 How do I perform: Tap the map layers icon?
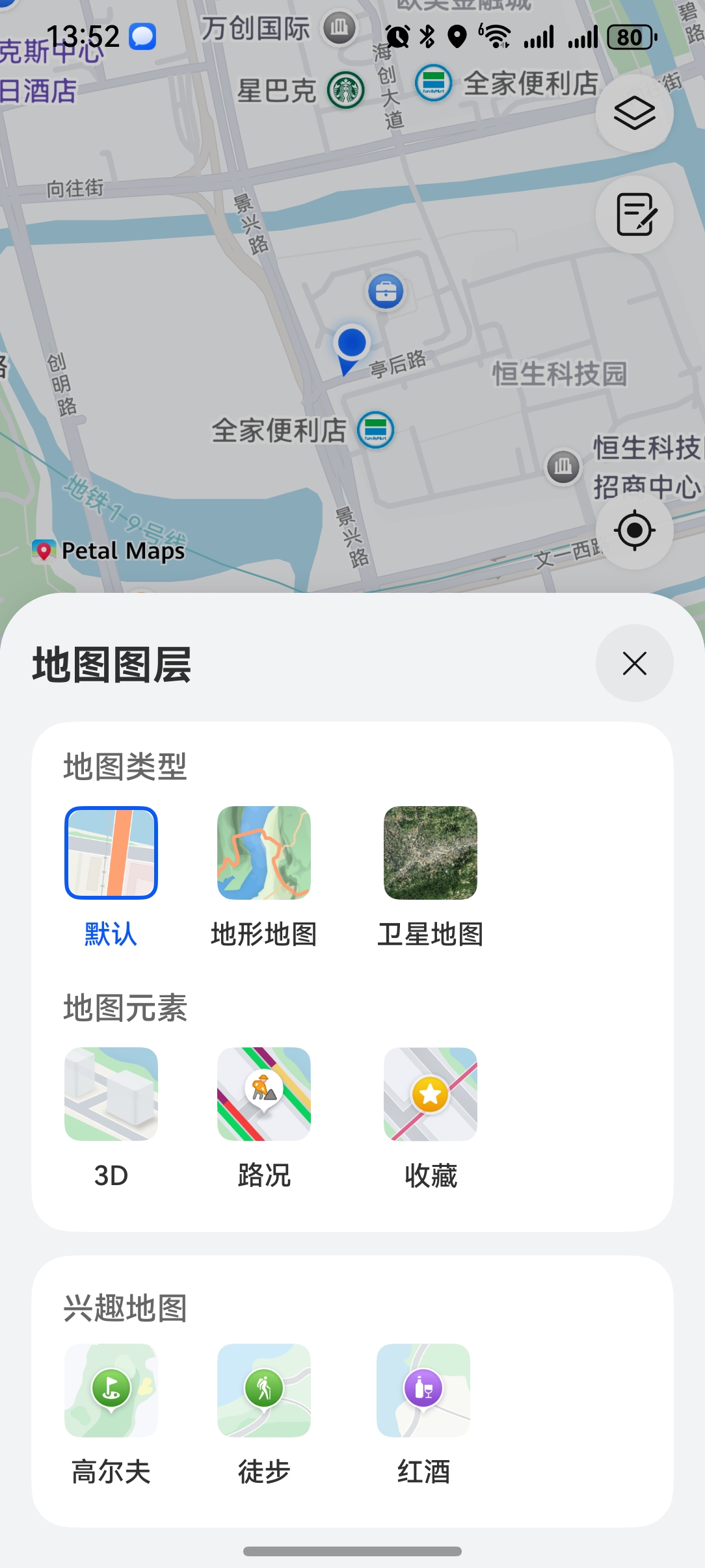(x=634, y=114)
